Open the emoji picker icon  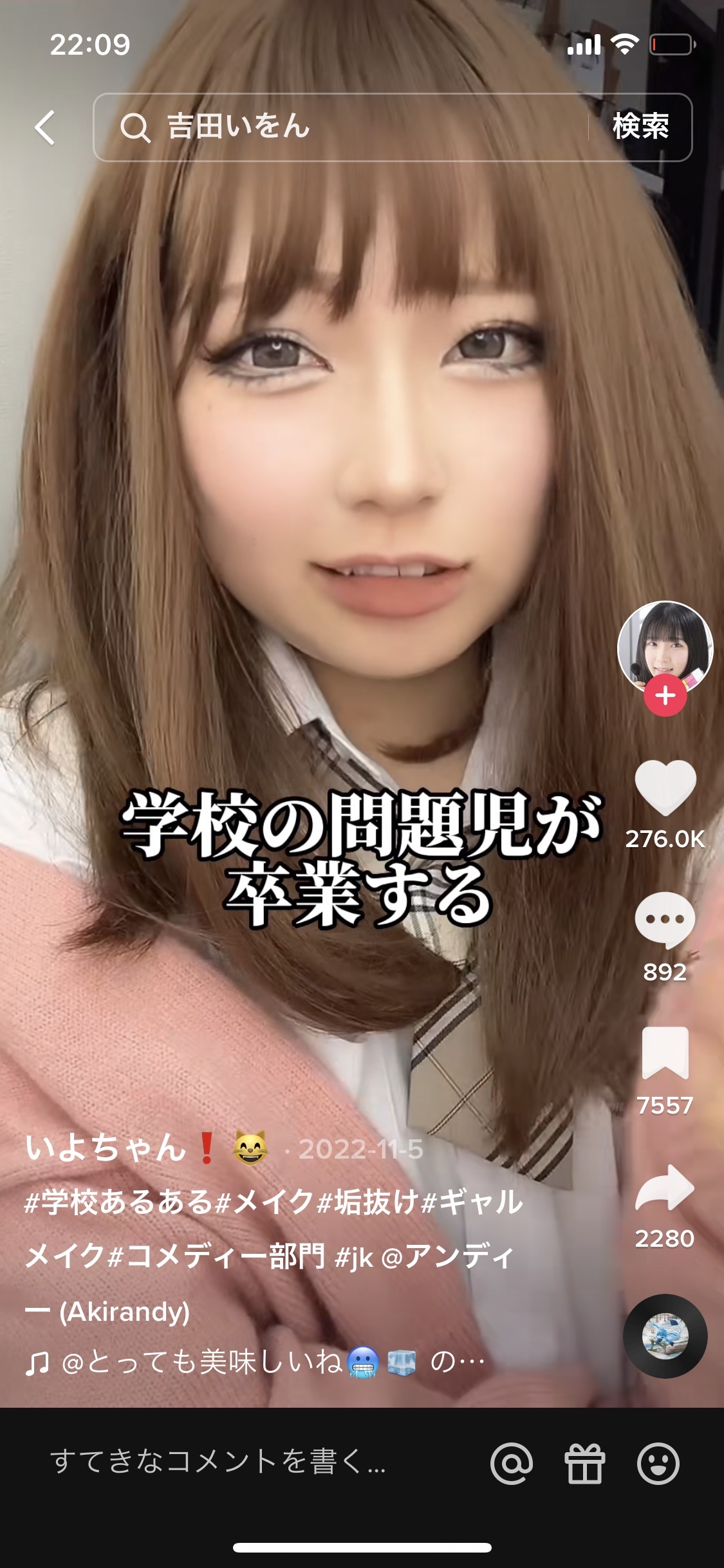tap(658, 1462)
